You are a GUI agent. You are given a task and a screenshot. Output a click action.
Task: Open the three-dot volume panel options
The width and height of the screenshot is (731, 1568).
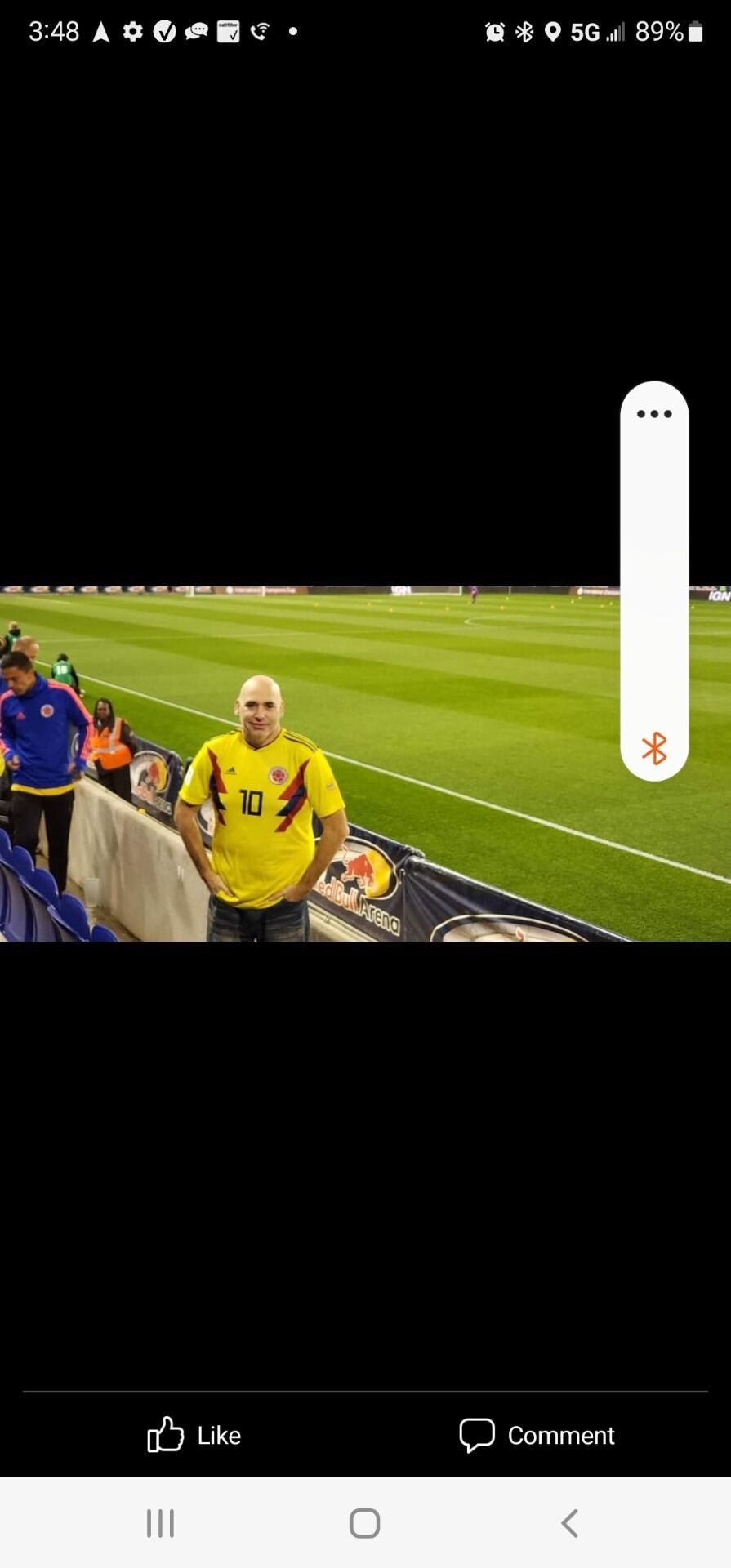point(654,414)
